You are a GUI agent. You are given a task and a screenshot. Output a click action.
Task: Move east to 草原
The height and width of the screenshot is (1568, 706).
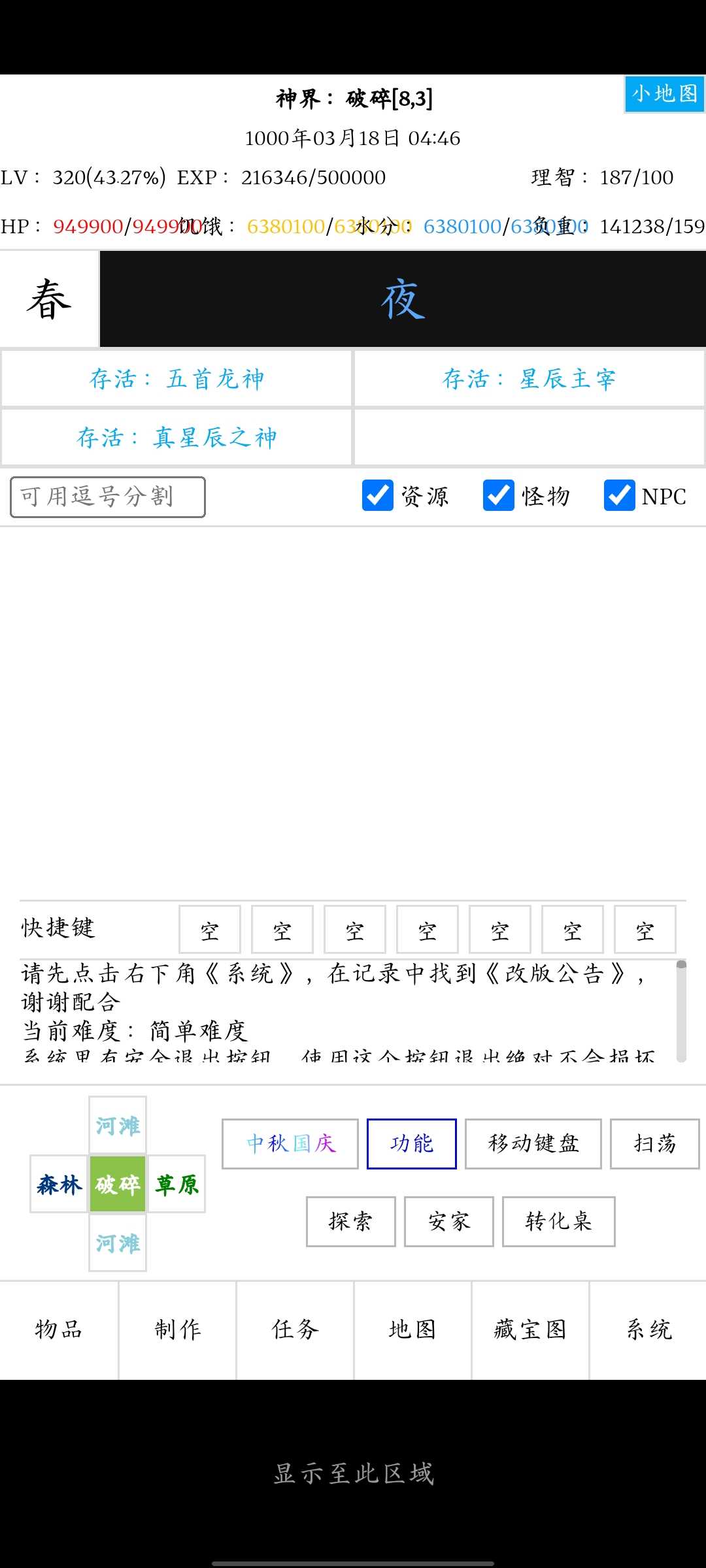pos(176,1184)
